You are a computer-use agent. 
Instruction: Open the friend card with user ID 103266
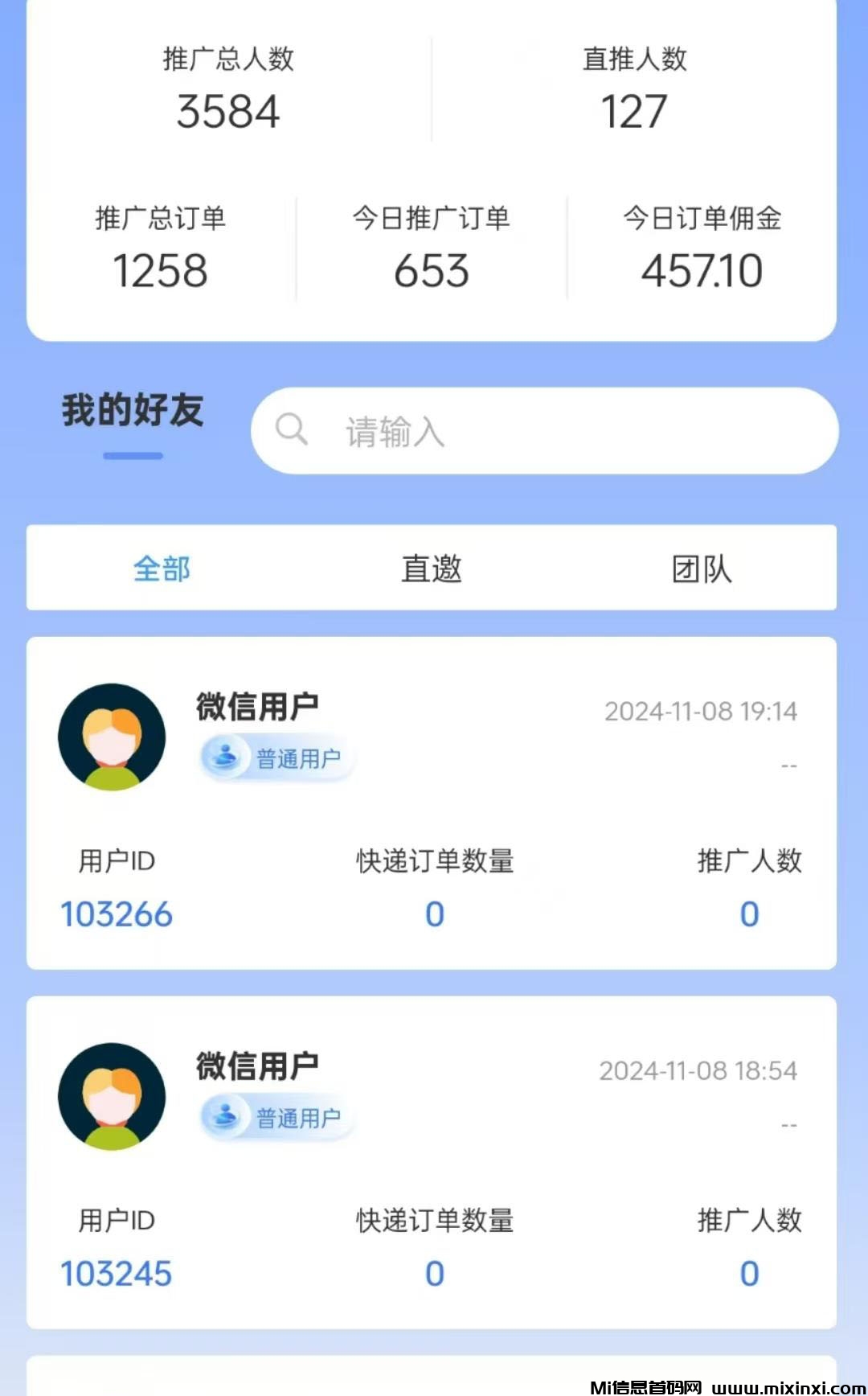432,803
